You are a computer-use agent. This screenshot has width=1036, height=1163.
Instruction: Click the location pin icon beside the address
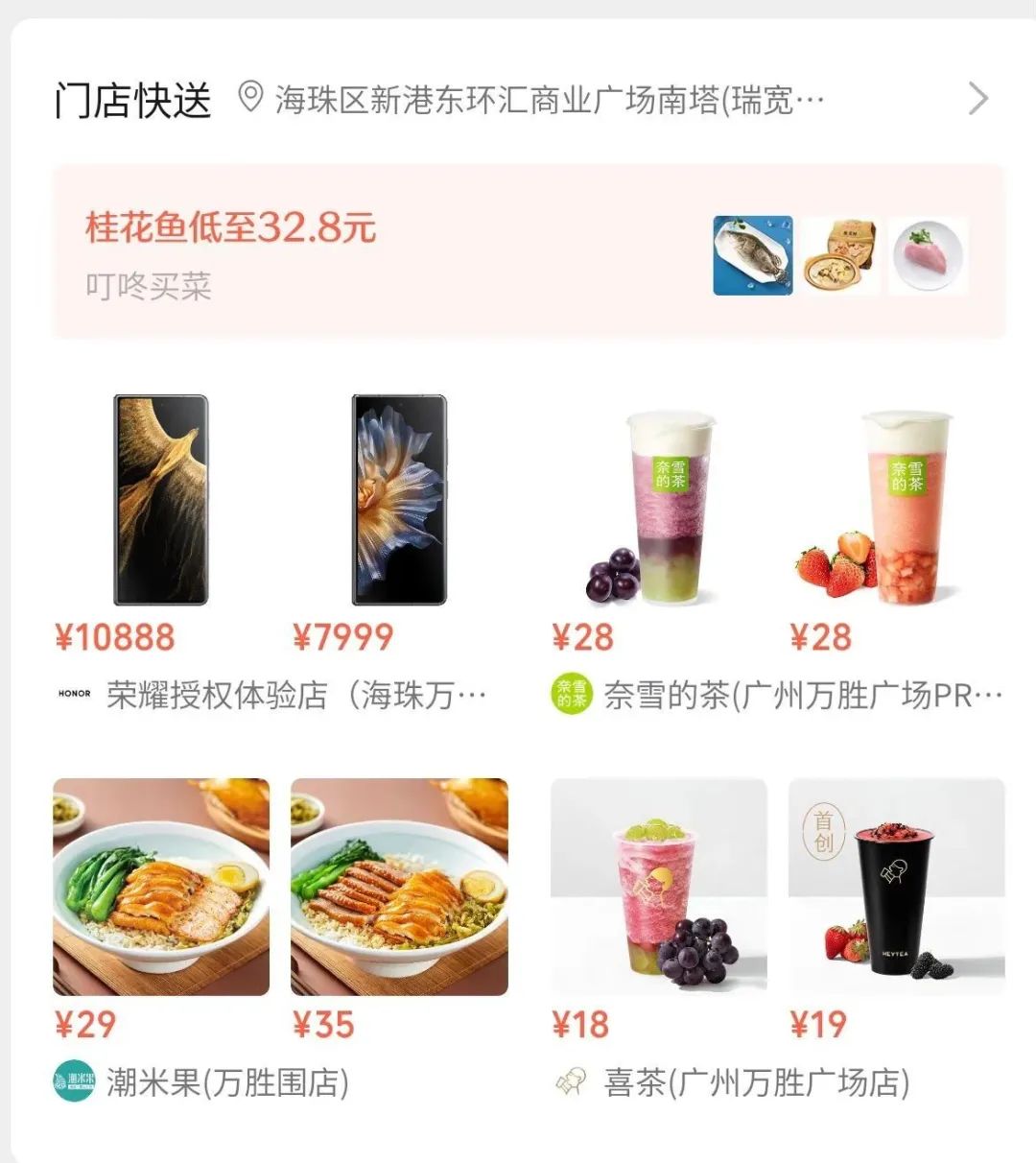point(251,97)
